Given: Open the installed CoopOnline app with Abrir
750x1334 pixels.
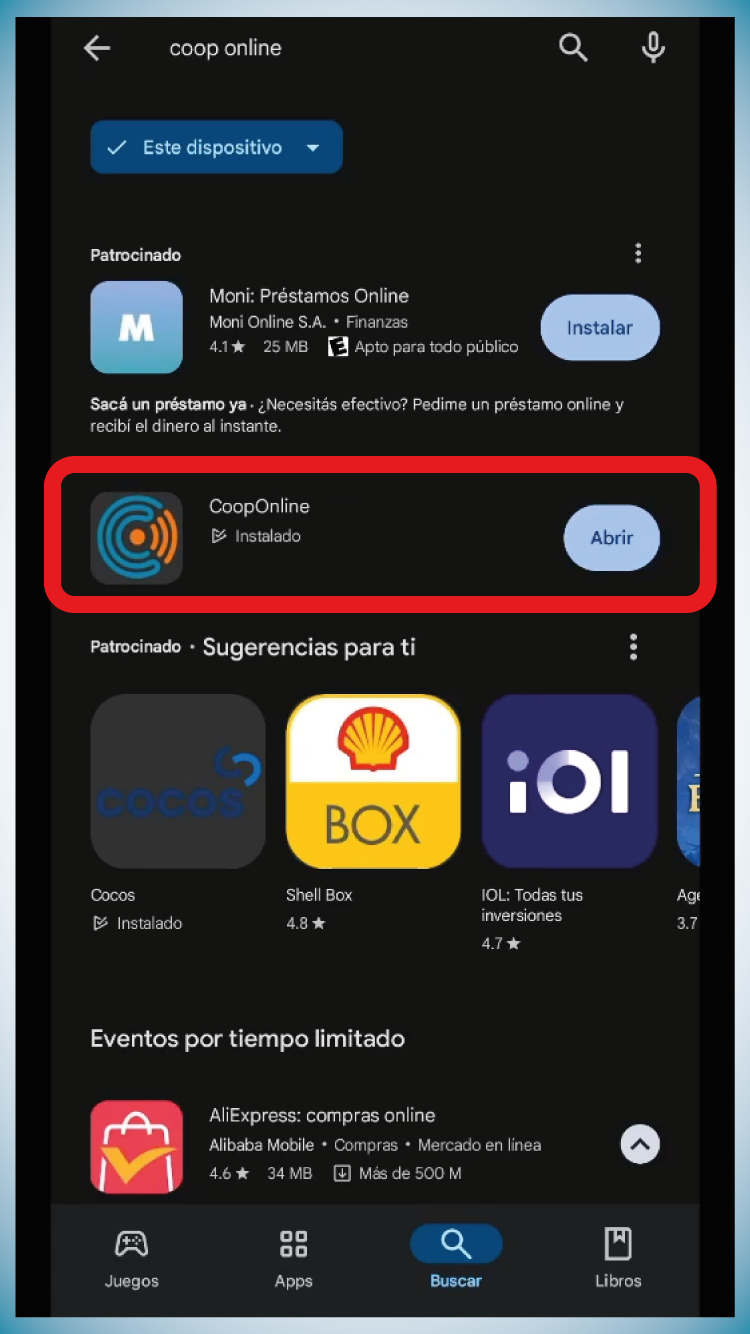Looking at the screenshot, I should tap(611, 538).
